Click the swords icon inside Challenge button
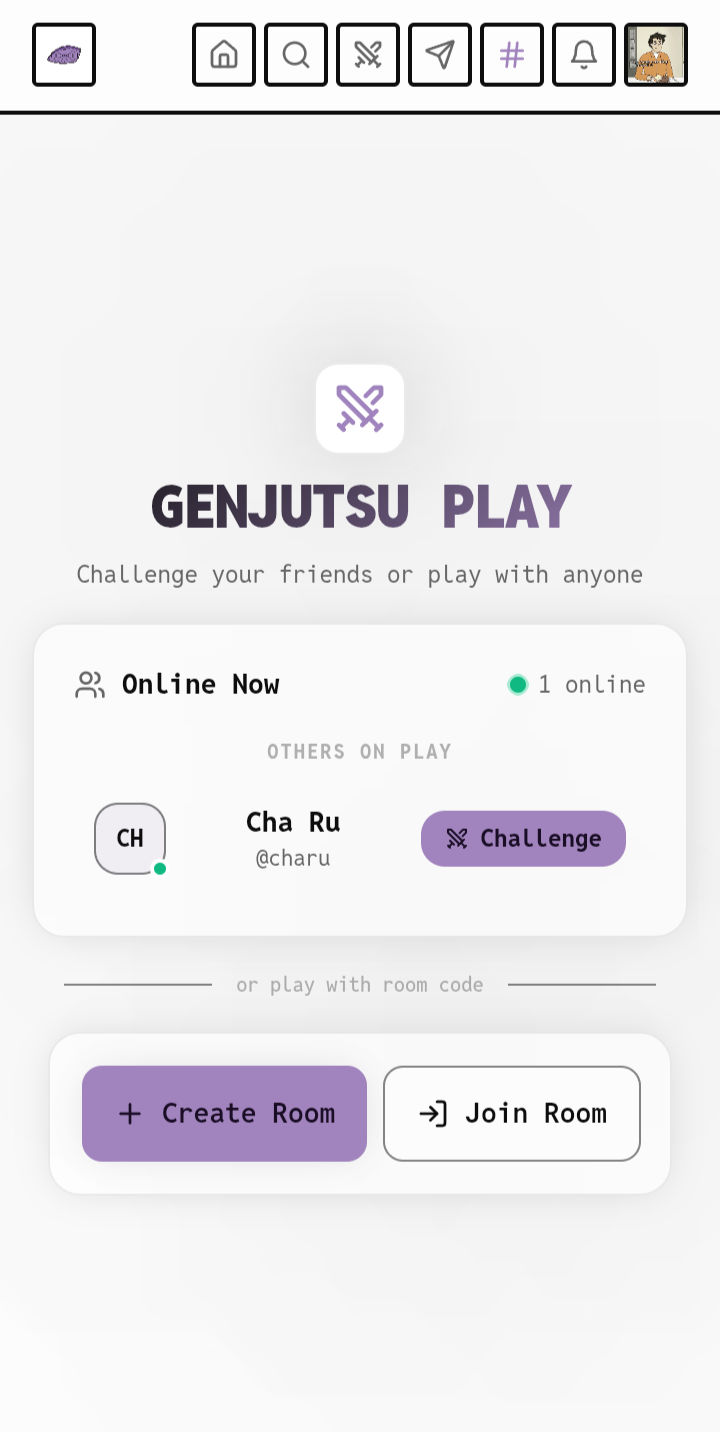 click(457, 839)
